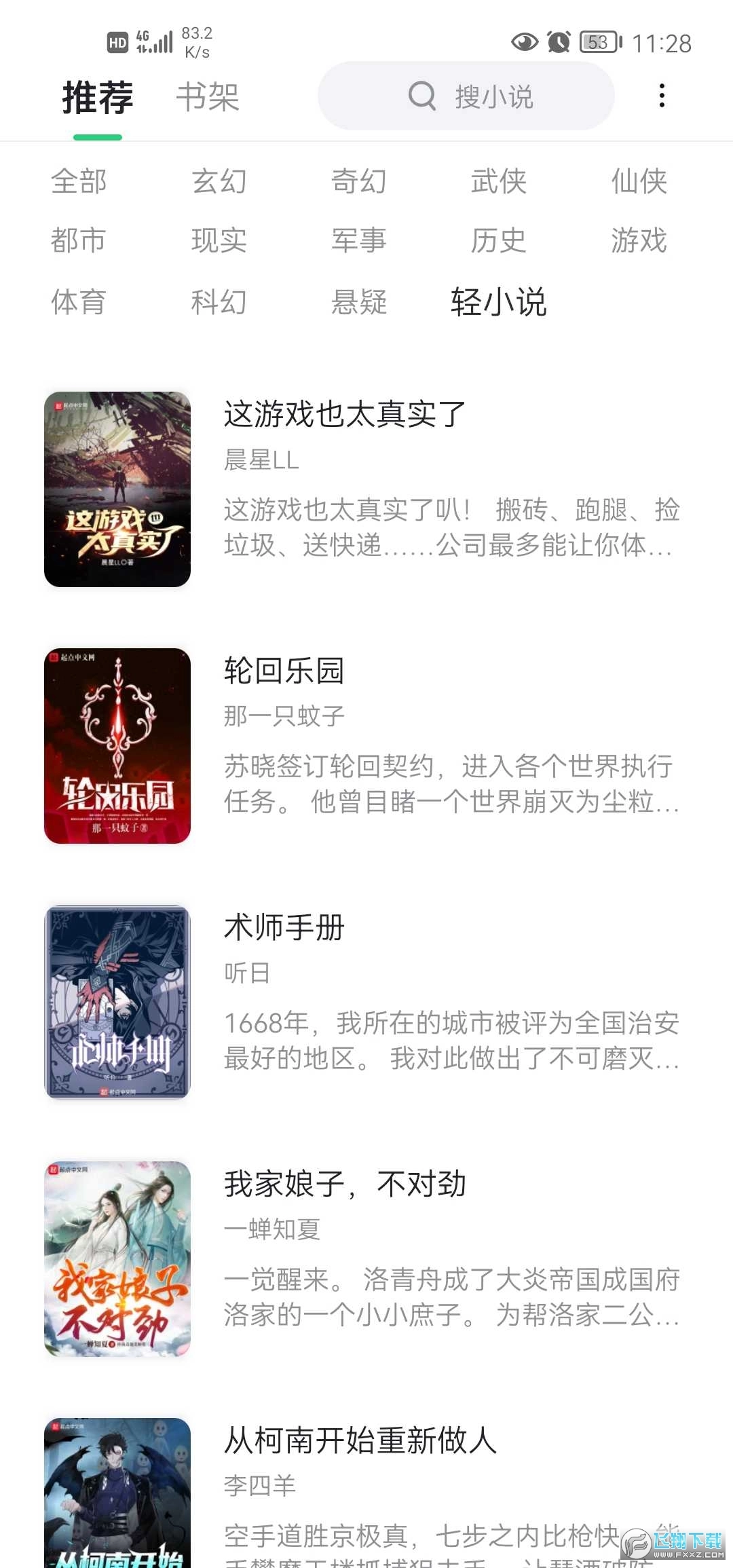Select the 科幻 category filter
The width and height of the screenshot is (733, 1568).
pyautogui.click(x=219, y=303)
